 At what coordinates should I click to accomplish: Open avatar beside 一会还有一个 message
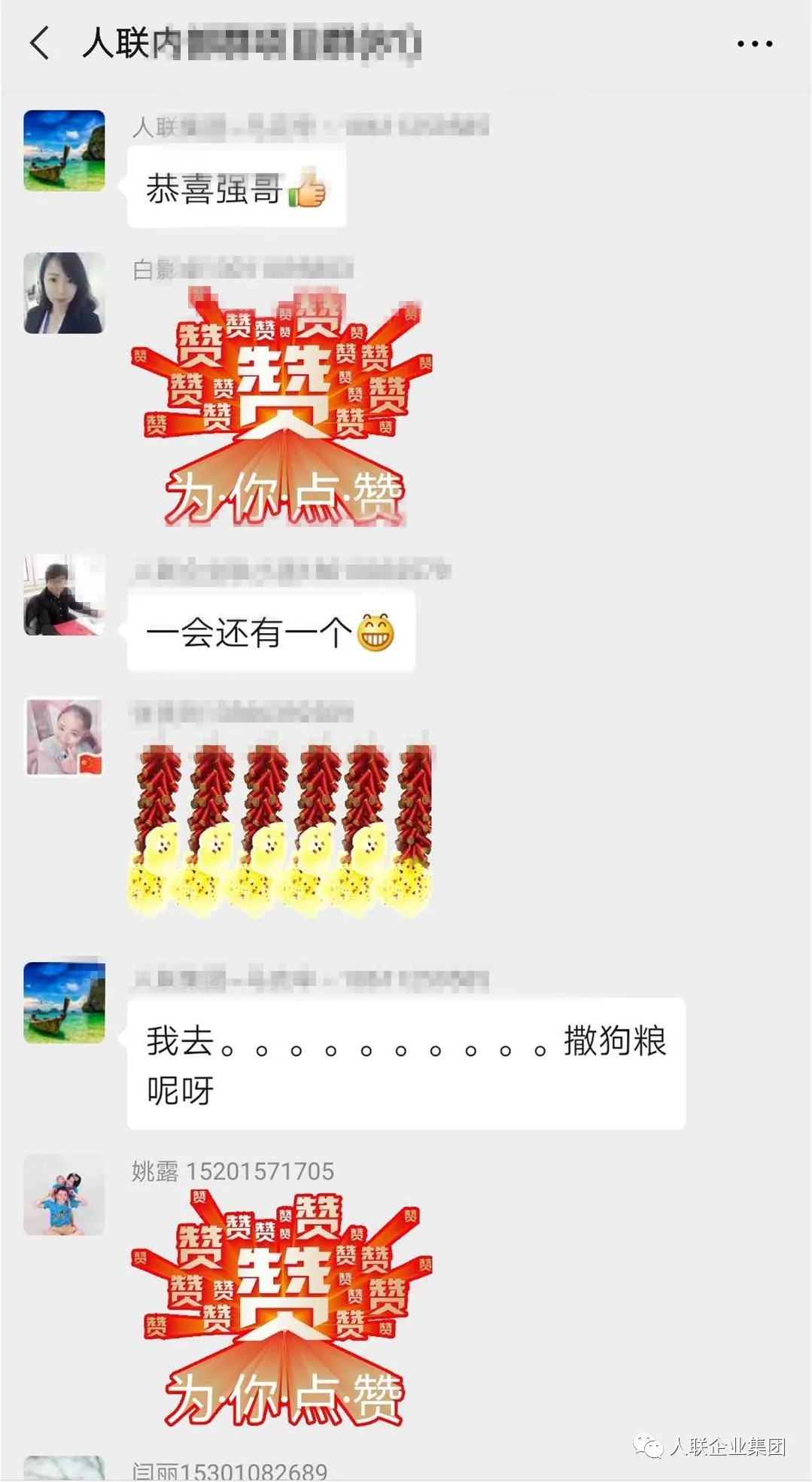coord(64,595)
